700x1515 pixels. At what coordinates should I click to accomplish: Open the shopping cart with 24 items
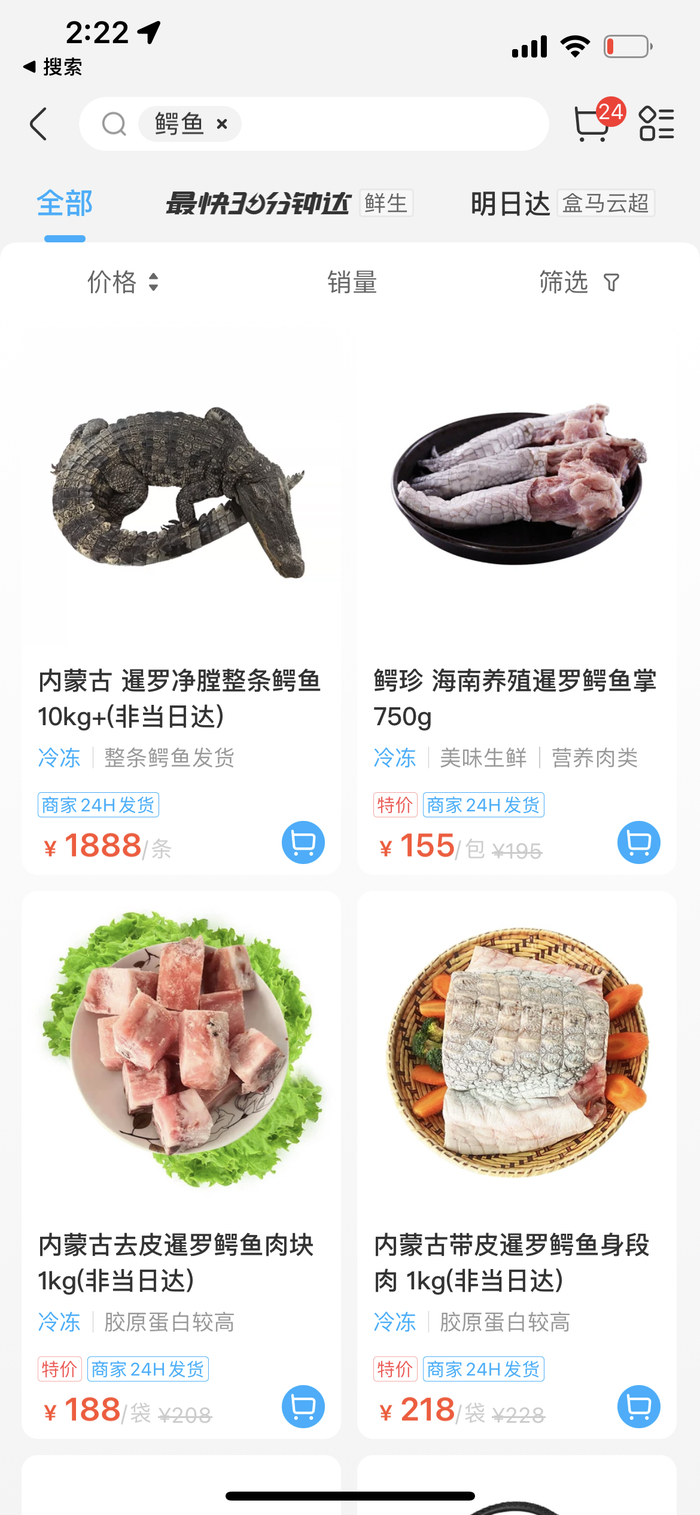(x=592, y=124)
